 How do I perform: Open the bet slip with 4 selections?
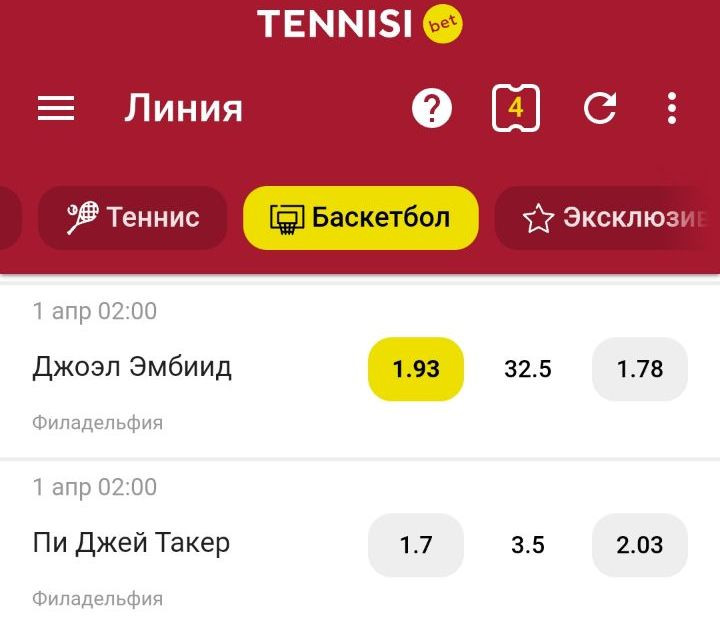click(x=516, y=108)
